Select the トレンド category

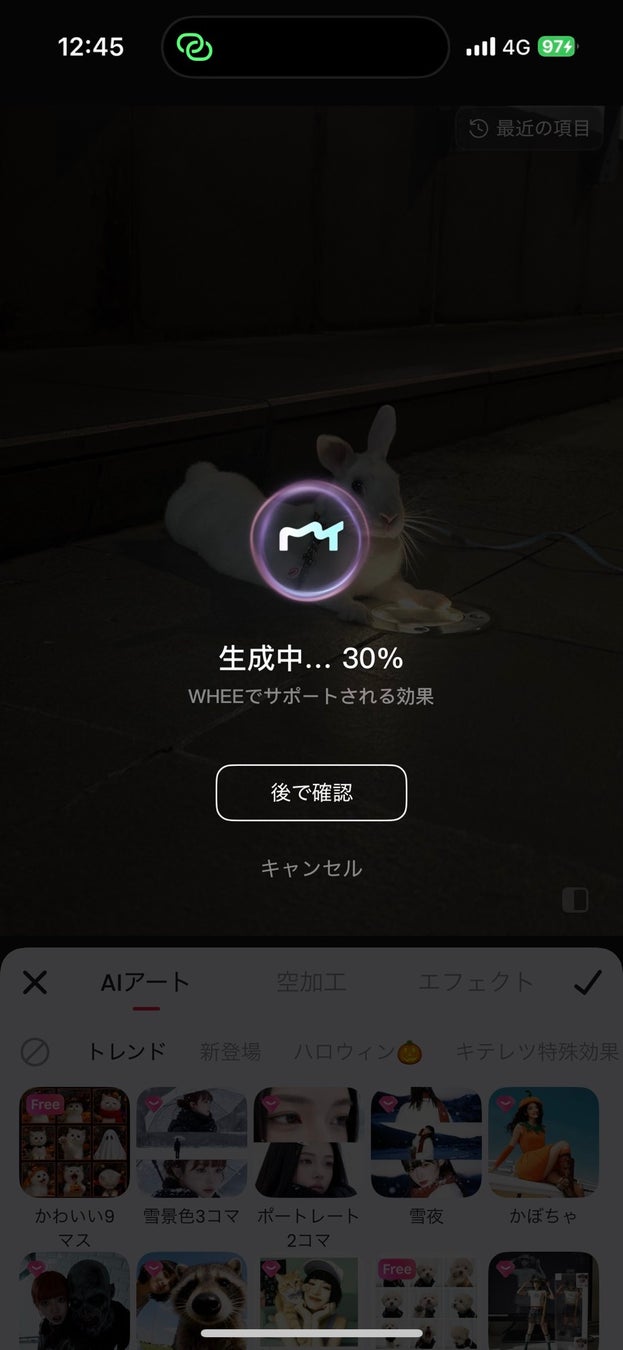pos(127,1052)
